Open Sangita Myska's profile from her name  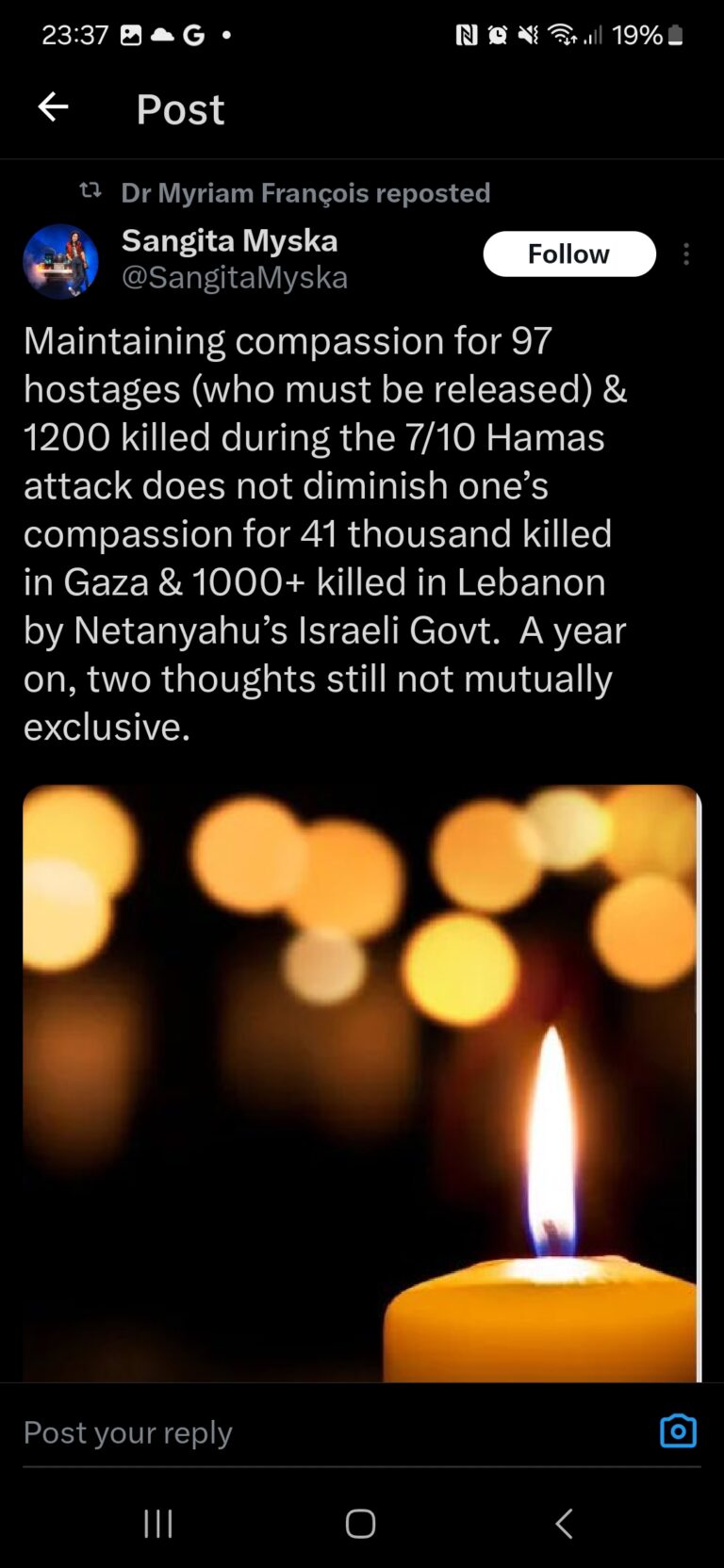(x=229, y=241)
